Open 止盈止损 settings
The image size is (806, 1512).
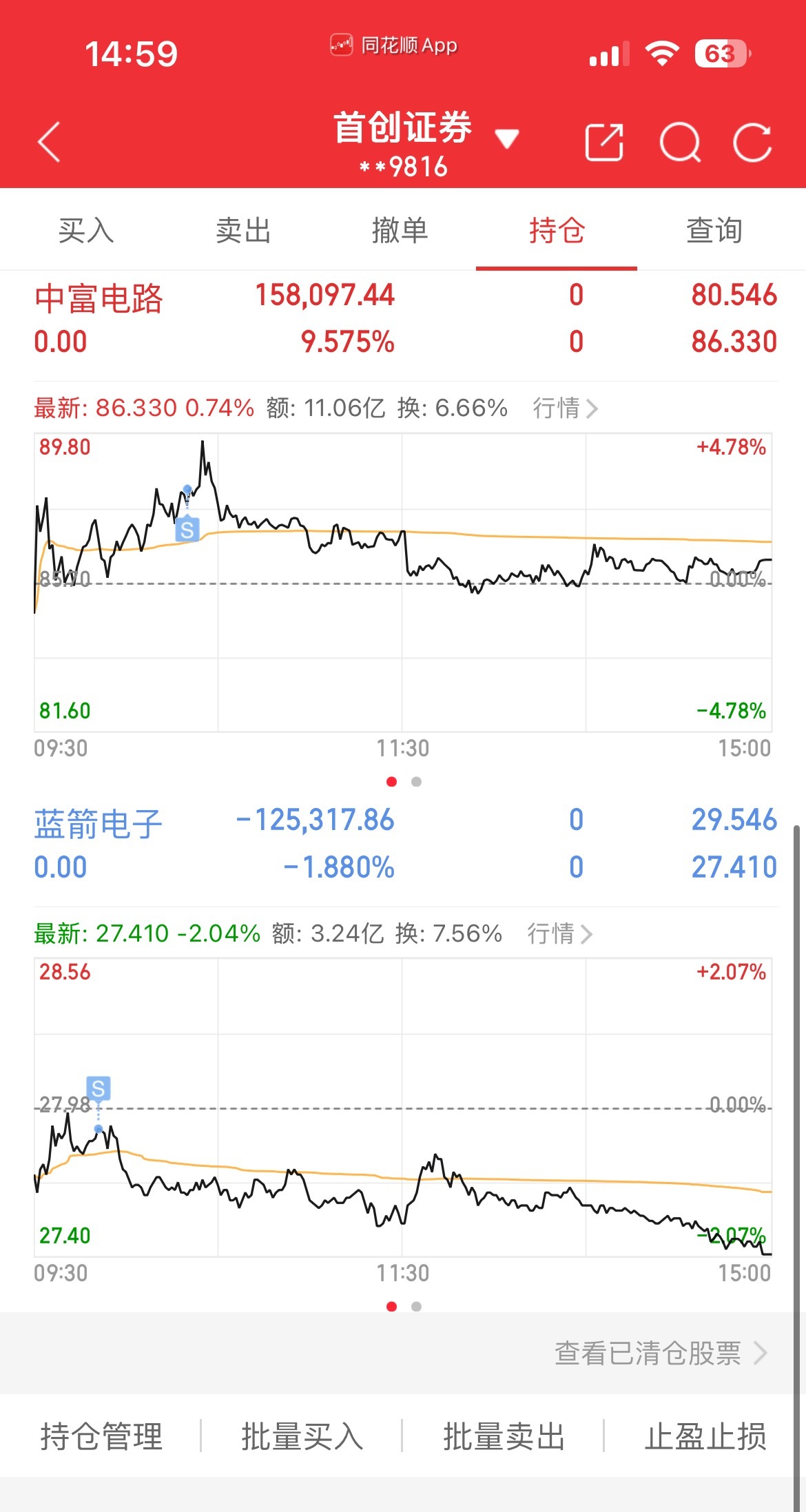[x=705, y=1436]
